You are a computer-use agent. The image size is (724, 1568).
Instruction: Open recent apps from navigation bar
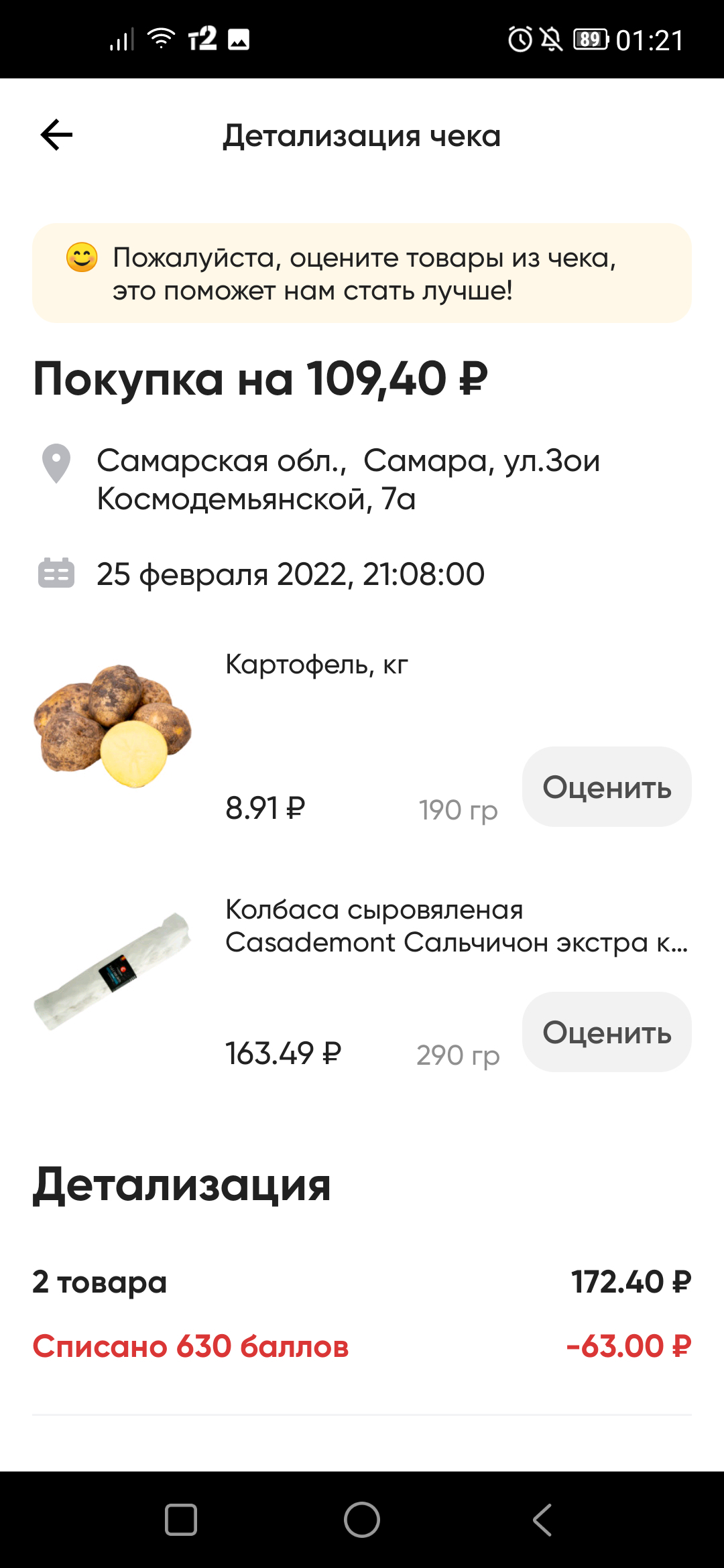coord(181,1520)
